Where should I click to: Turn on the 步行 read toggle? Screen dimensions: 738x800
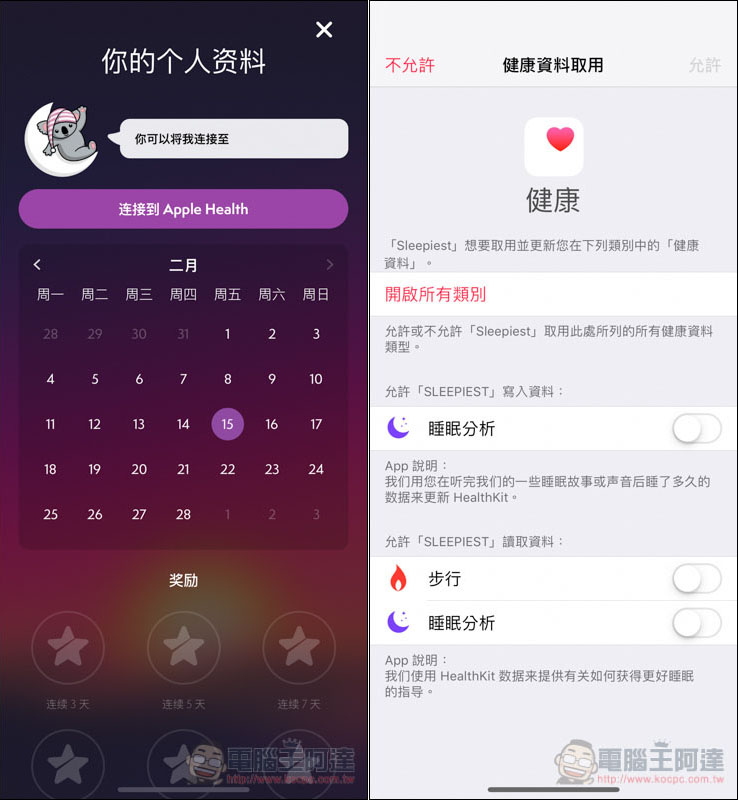(x=696, y=579)
